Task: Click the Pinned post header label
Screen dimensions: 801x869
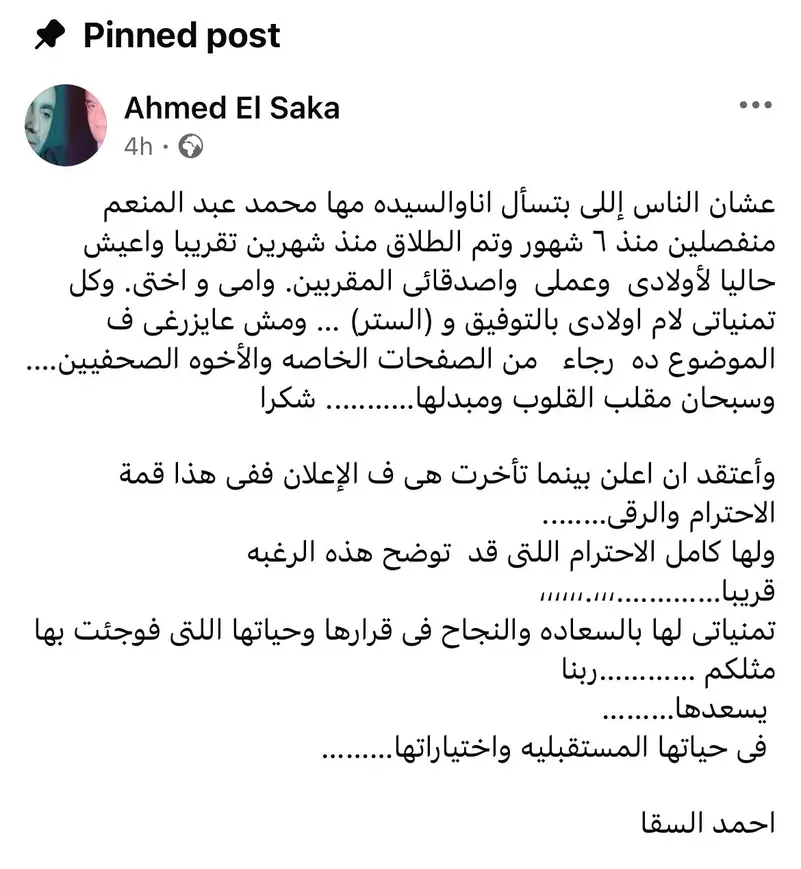Action: point(181,36)
